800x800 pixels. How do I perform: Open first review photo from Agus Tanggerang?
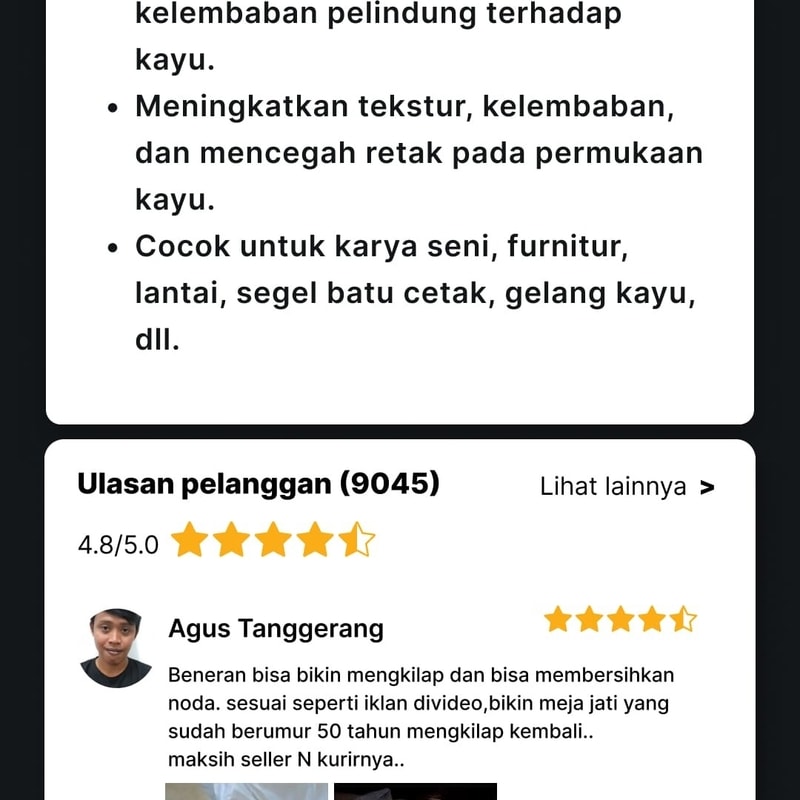coord(246,791)
